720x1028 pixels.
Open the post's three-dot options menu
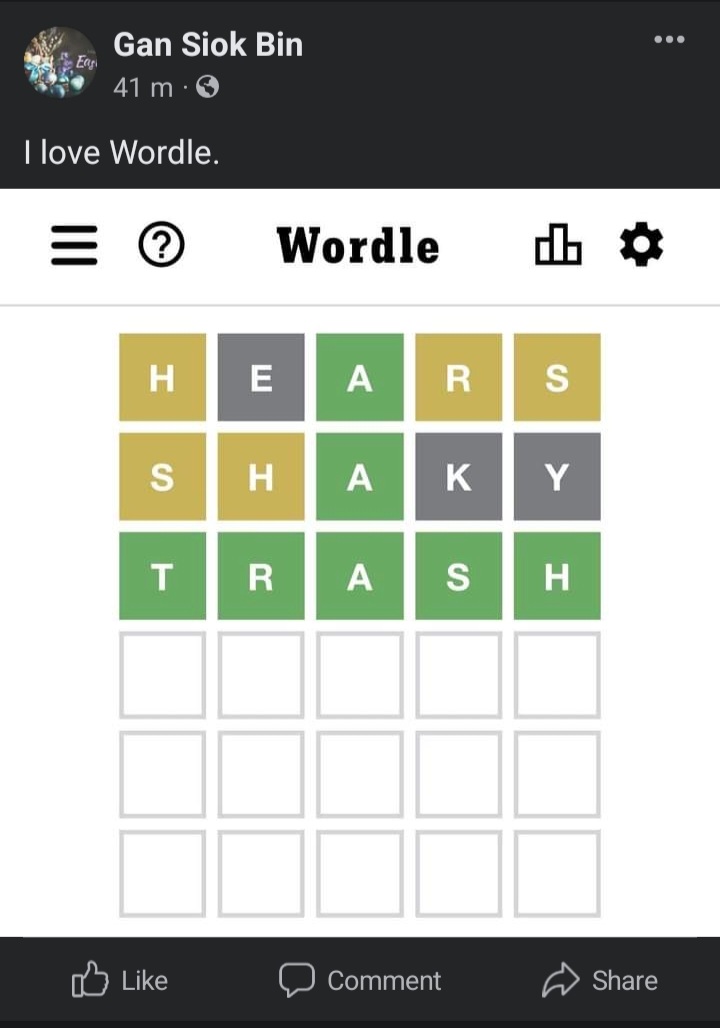[668, 40]
